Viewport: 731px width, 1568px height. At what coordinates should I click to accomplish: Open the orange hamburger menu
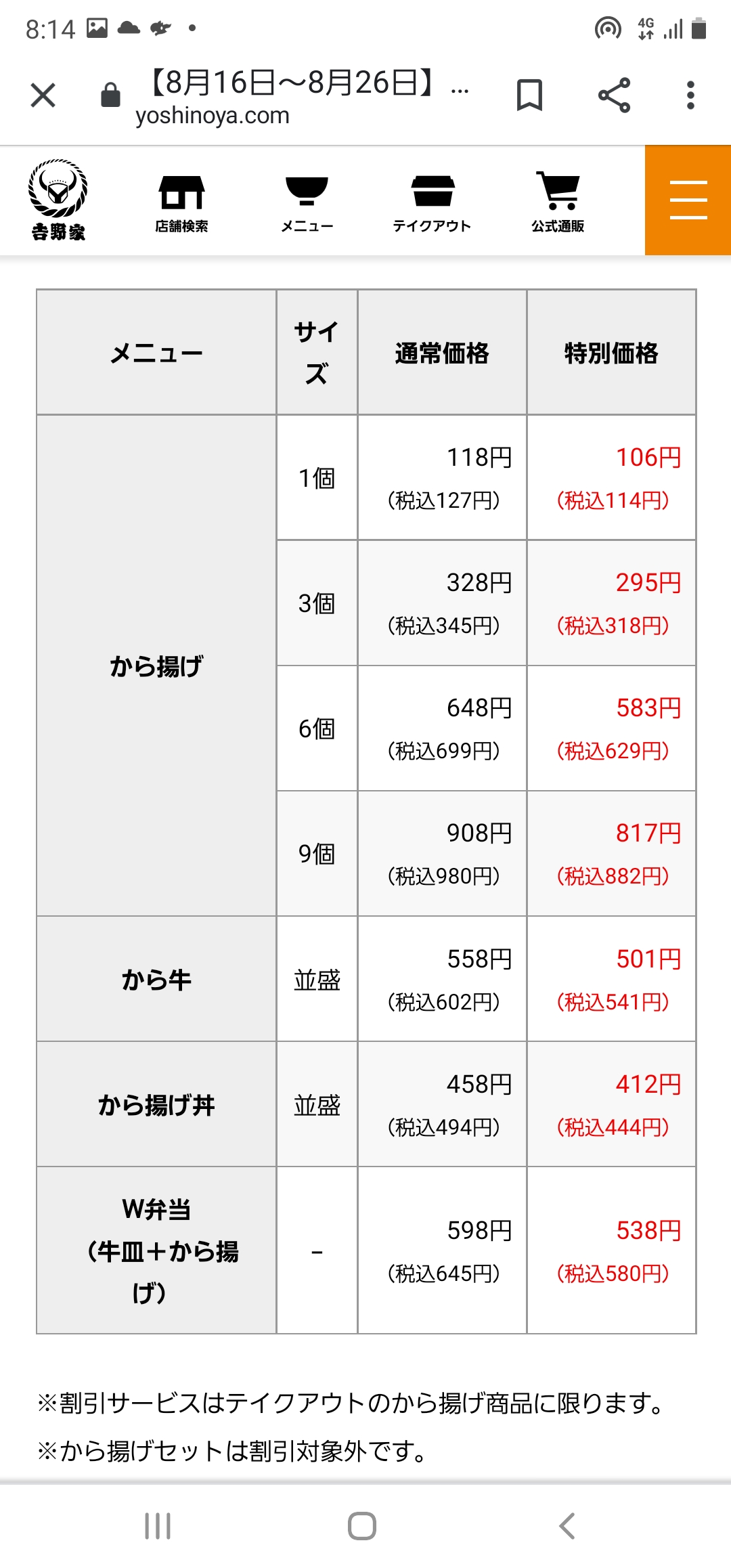[688, 200]
